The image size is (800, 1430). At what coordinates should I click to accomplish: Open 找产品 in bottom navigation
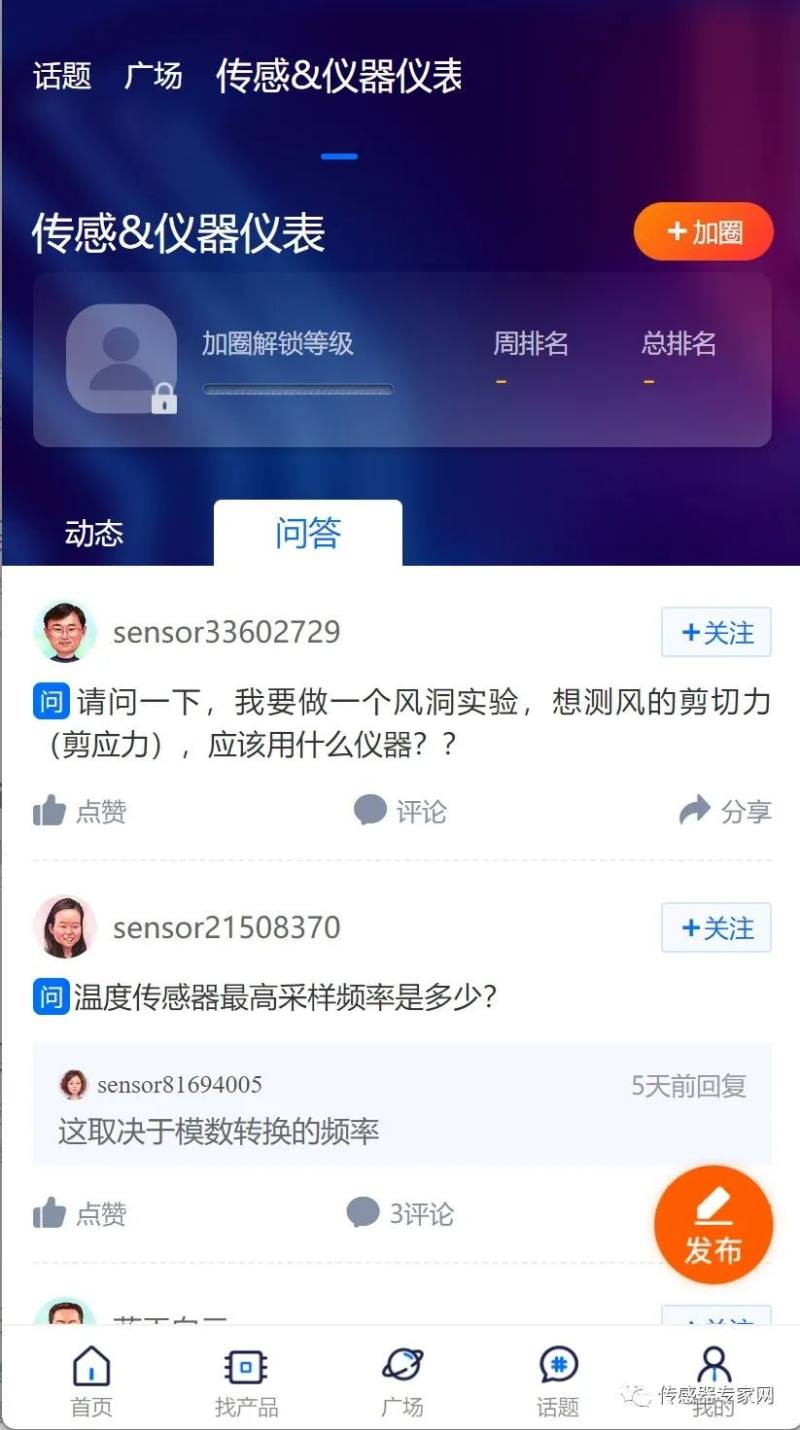tap(246, 1382)
